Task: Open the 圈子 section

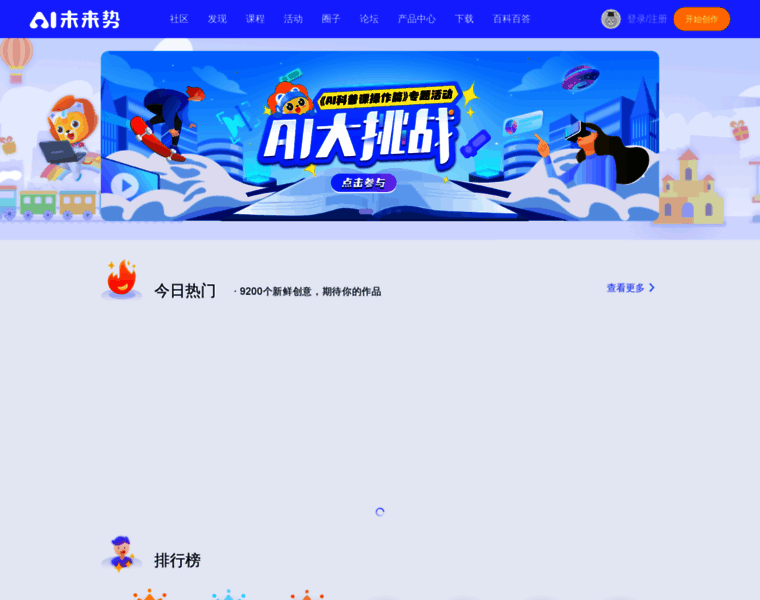Action: 331,19
